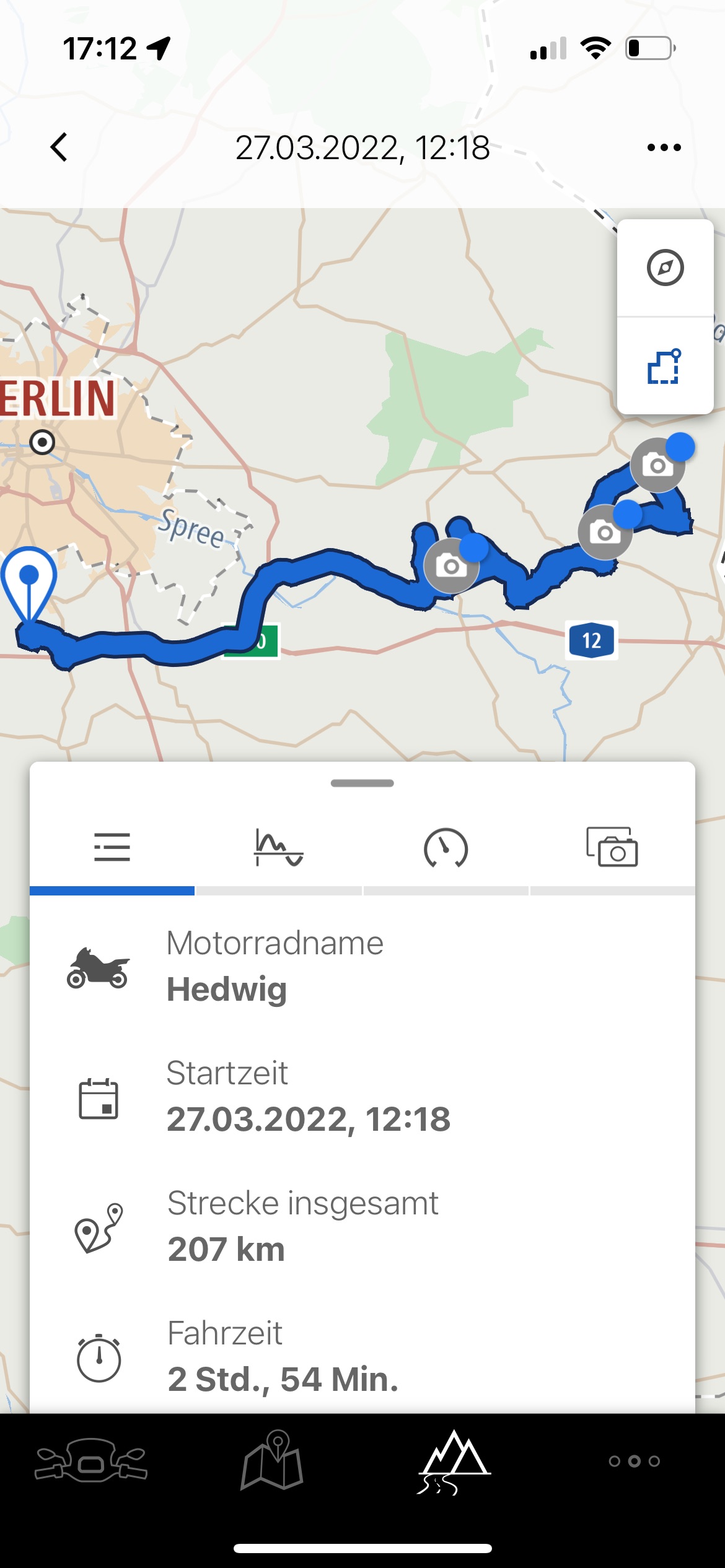Open the three-dot overflow menu
The image size is (725, 1568).
coord(664,147)
